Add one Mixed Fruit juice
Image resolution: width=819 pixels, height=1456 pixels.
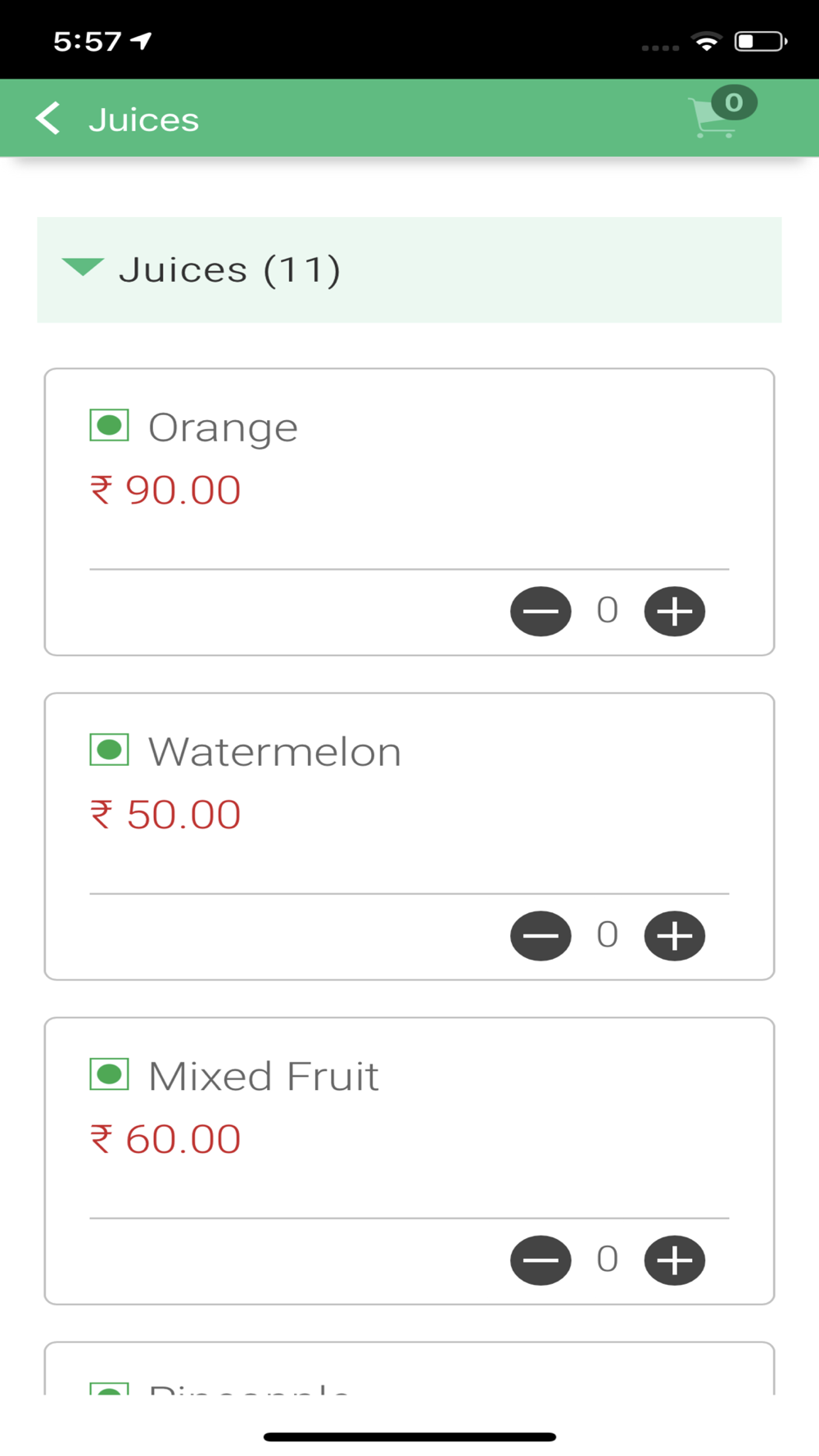tap(675, 1259)
